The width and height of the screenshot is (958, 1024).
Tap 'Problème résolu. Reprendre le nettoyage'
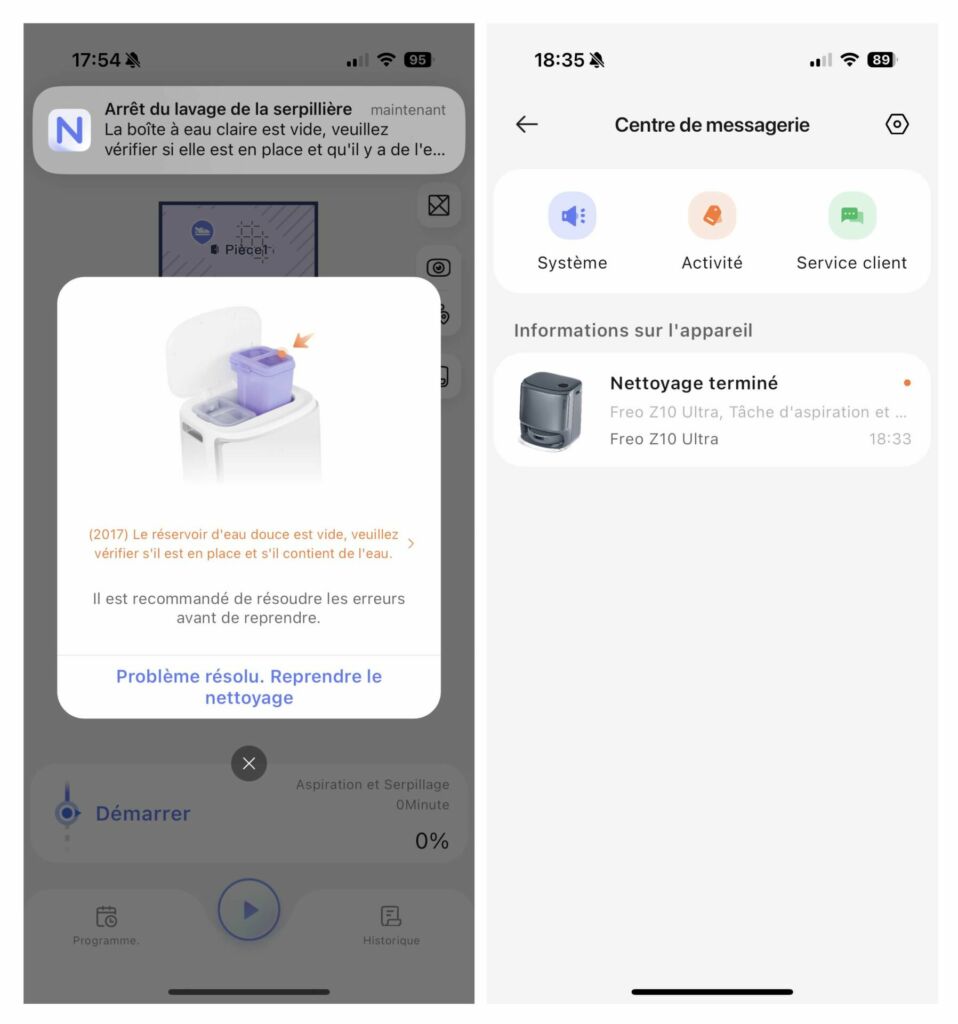pos(249,687)
